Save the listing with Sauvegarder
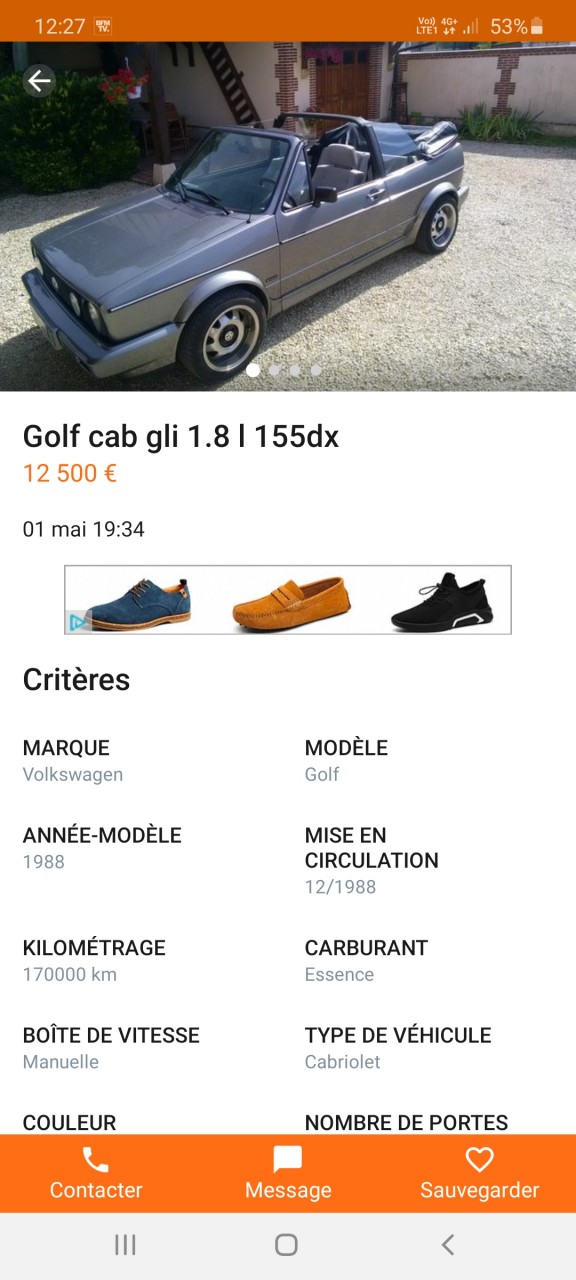 (480, 1173)
